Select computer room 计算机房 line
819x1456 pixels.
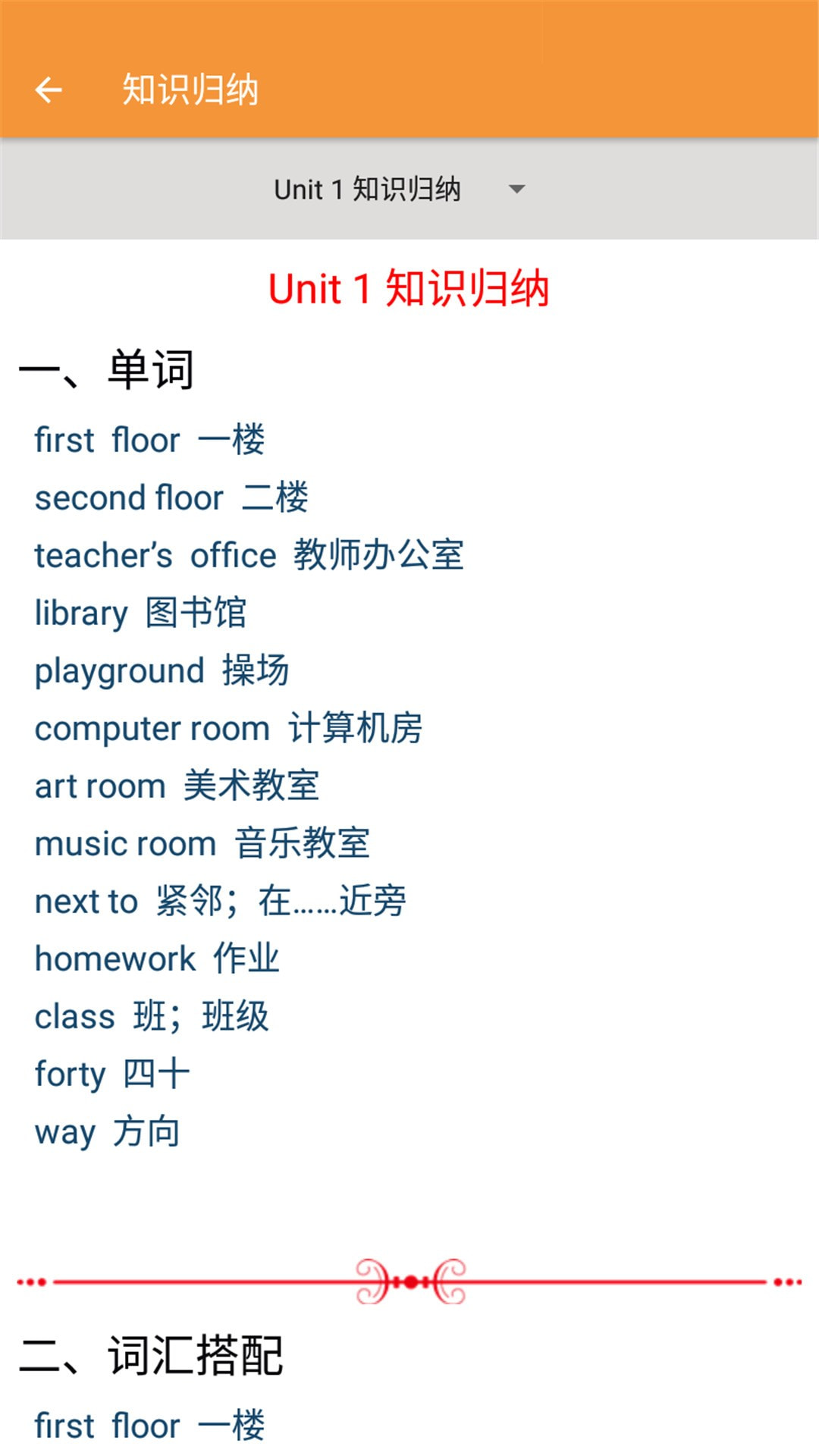(x=227, y=728)
